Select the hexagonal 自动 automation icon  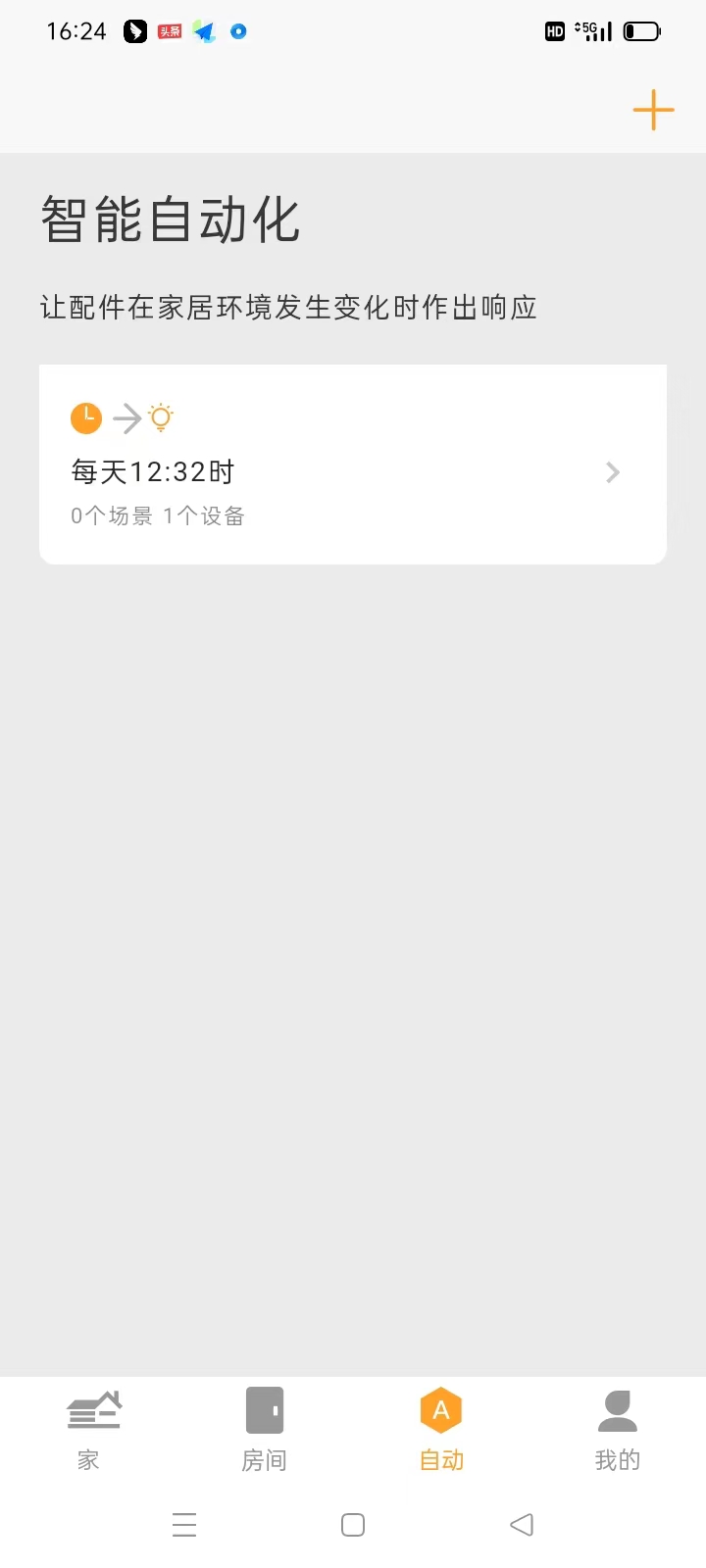[440, 1409]
